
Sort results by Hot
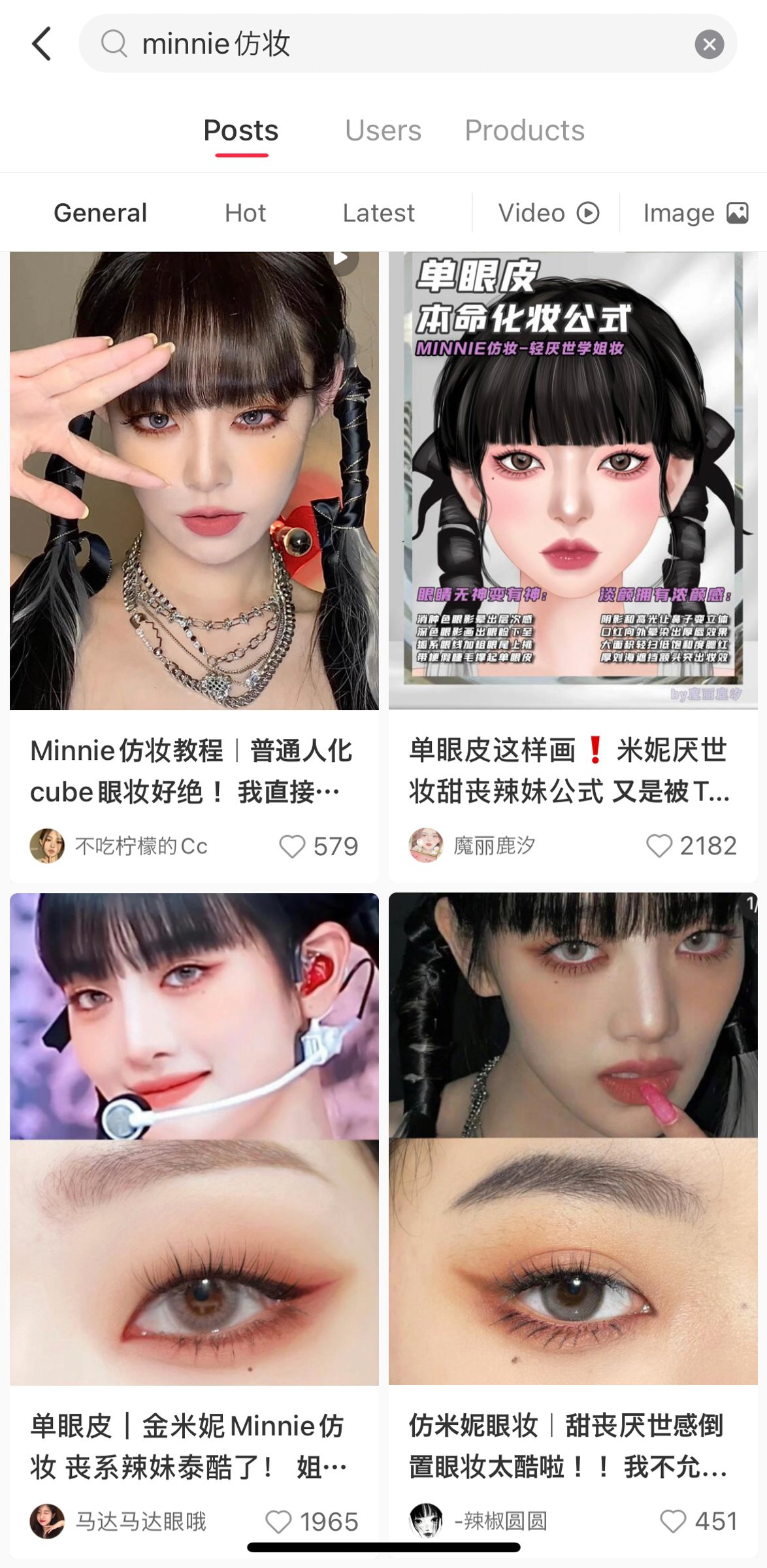(x=245, y=213)
